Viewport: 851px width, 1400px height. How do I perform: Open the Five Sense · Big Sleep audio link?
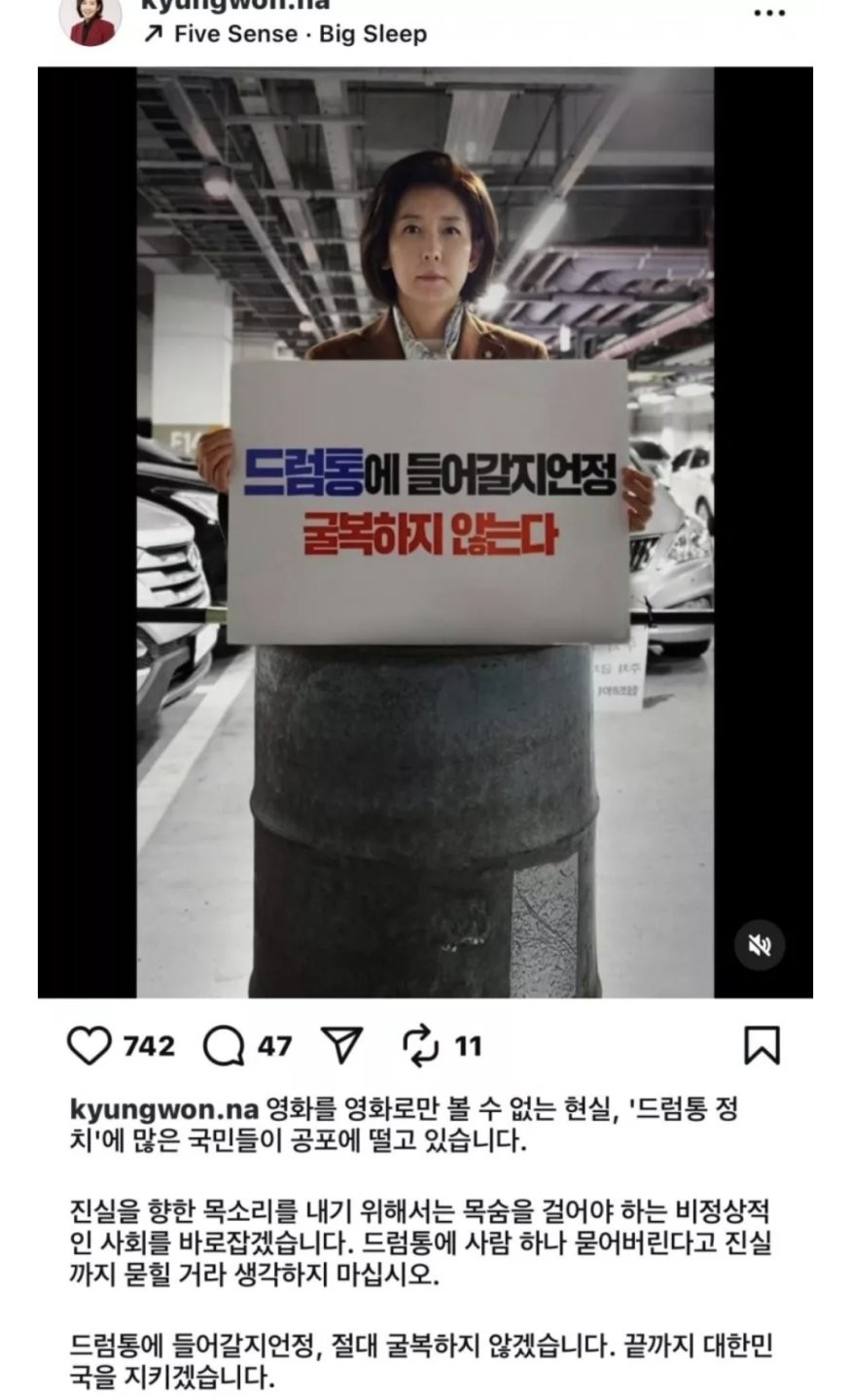coord(287,35)
